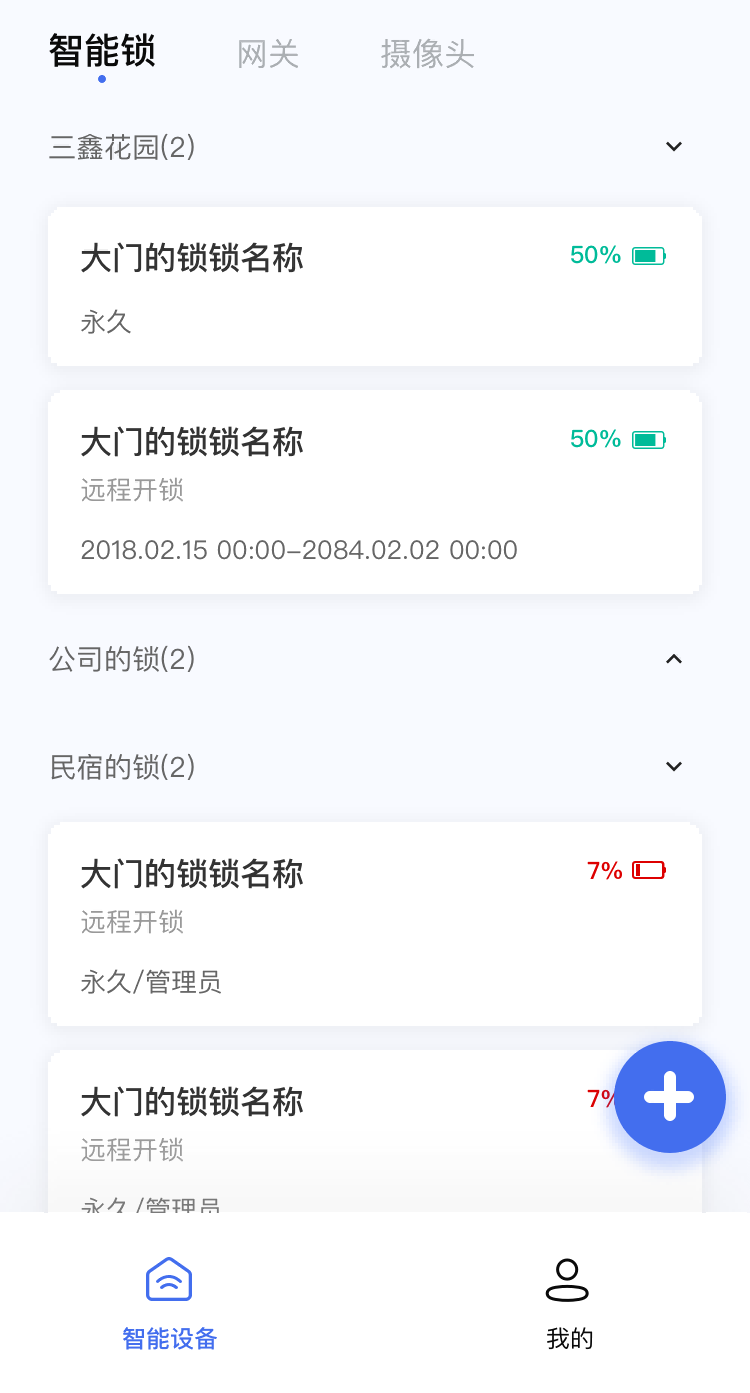Collapse the 公司的锁(2) group chevron

[x=673, y=659]
